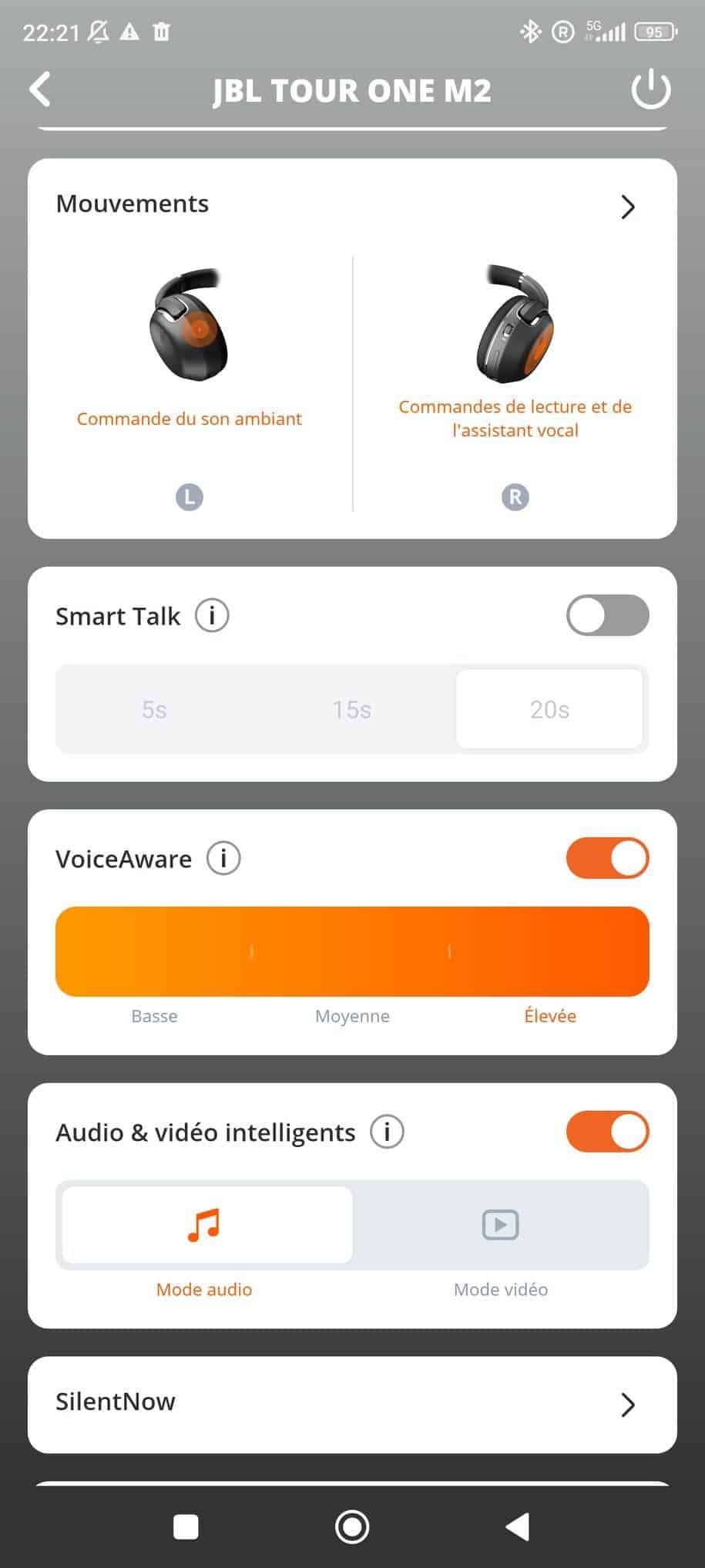Tap the power icon in the header
This screenshot has width=705, height=1568.
pyautogui.click(x=650, y=89)
